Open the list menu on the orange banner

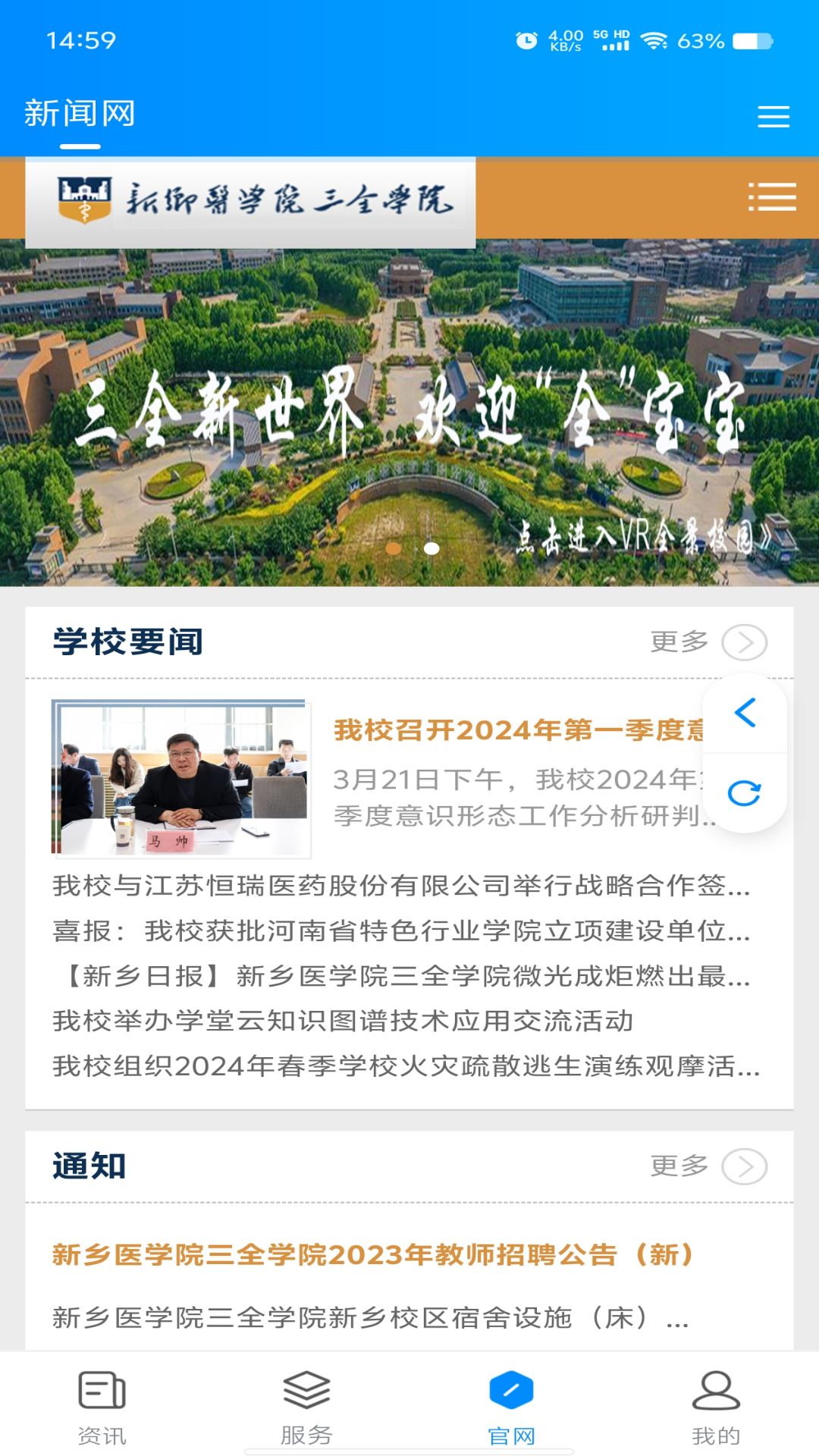click(771, 196)
